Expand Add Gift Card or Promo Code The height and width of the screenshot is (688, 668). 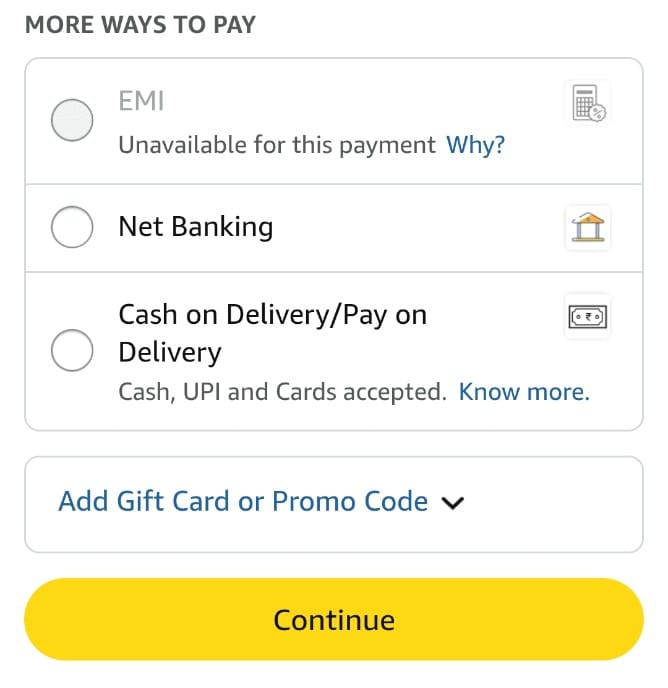point(262,502)
